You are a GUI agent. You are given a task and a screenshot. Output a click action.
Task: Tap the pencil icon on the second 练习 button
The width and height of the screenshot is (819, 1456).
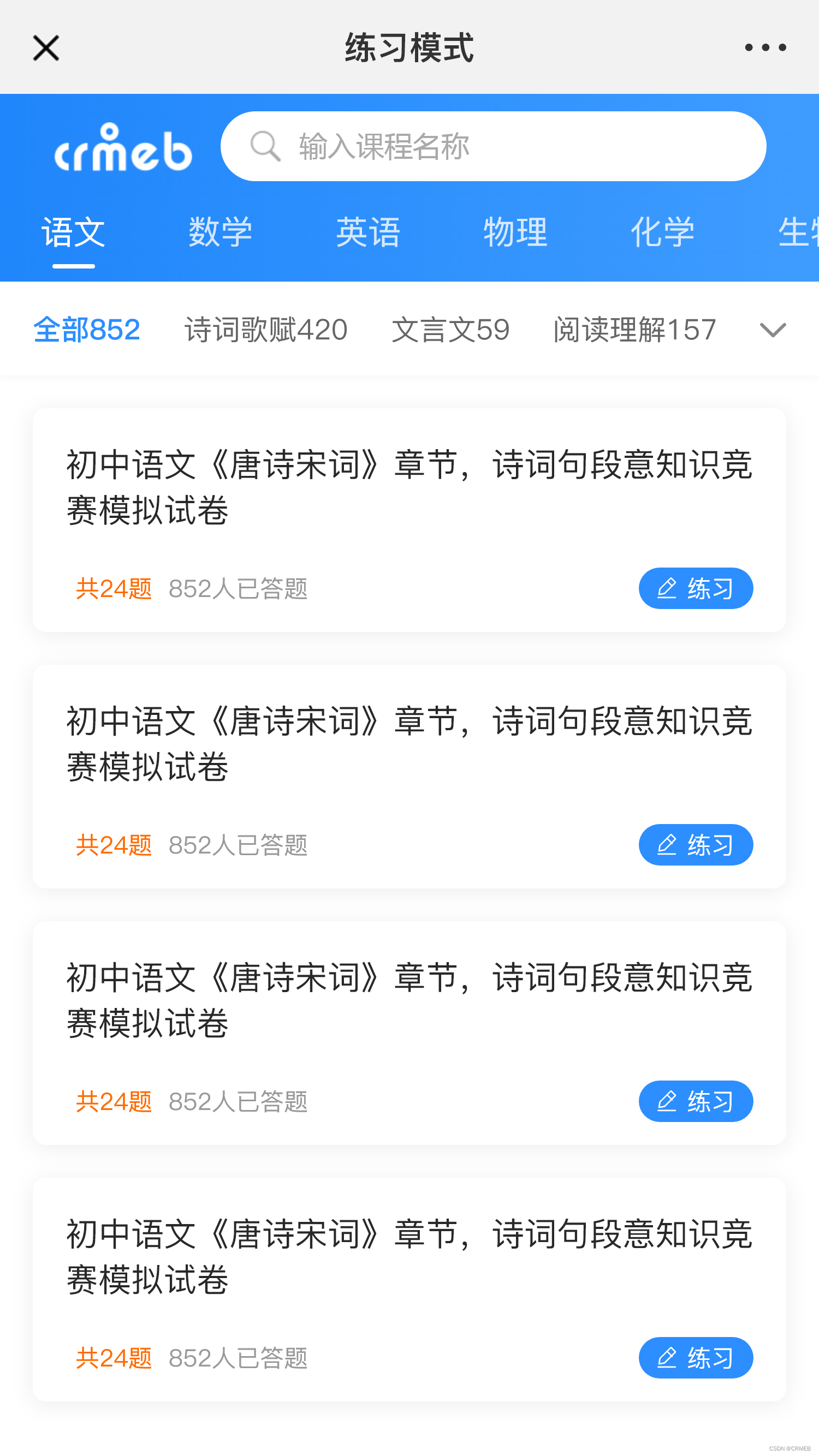pos(667,844)
